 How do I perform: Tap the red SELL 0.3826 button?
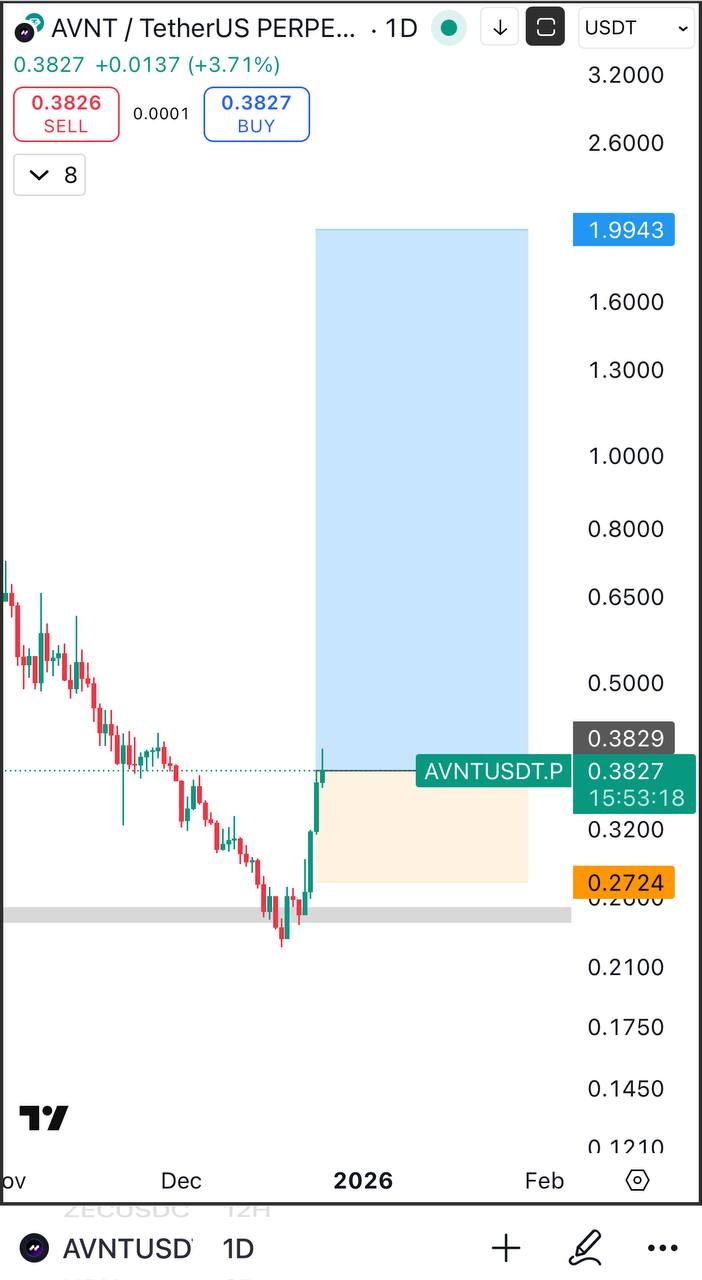coord(66,114)
